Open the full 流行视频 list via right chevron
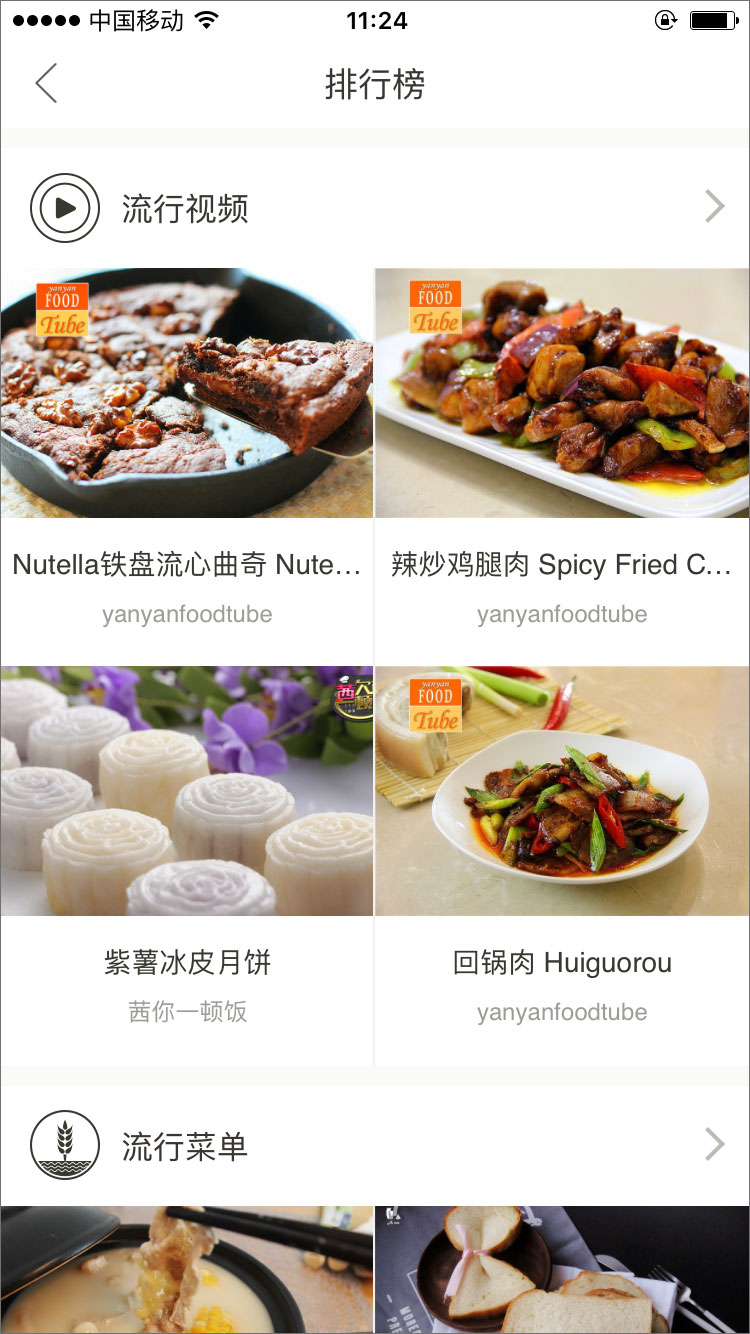 tap(713, 207)
